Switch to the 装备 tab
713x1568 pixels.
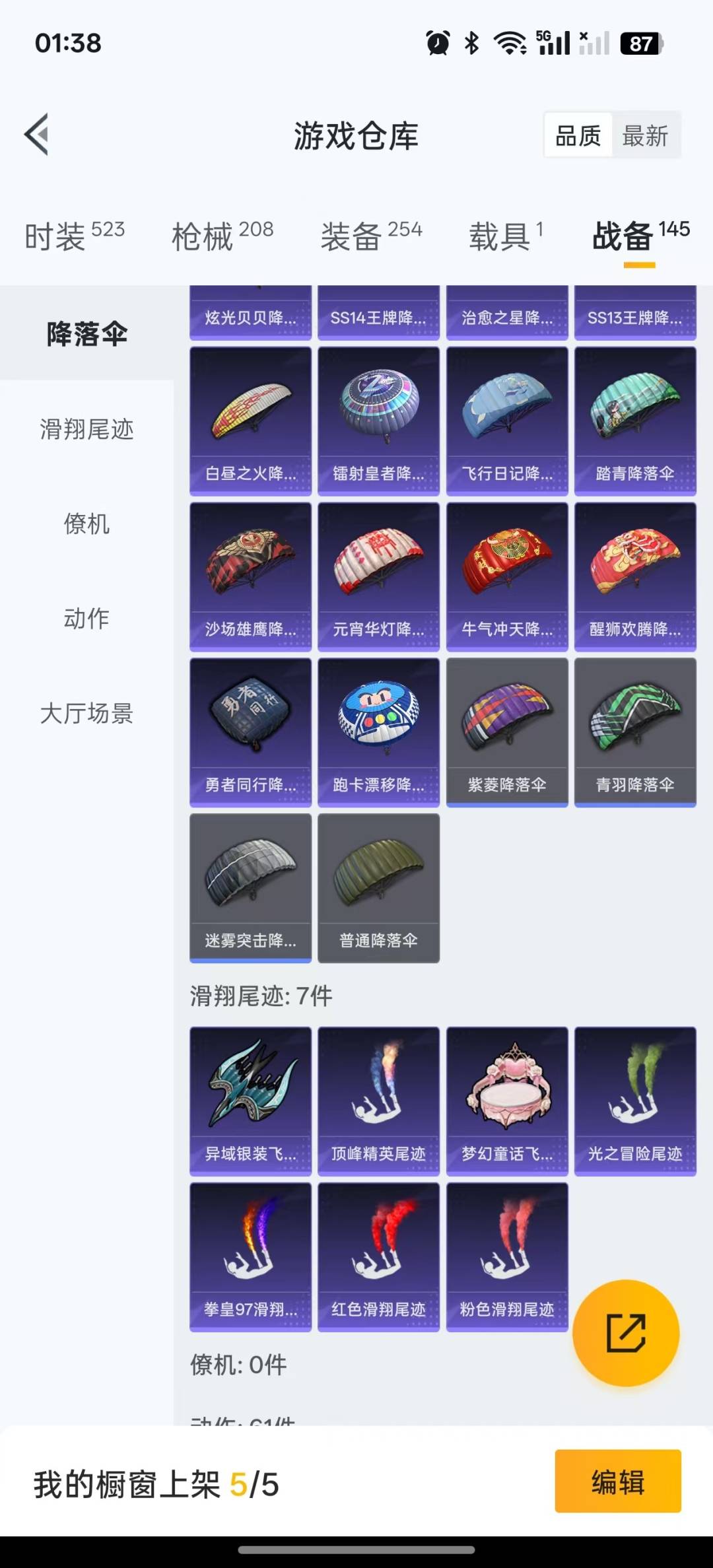(x=371, y=236)
